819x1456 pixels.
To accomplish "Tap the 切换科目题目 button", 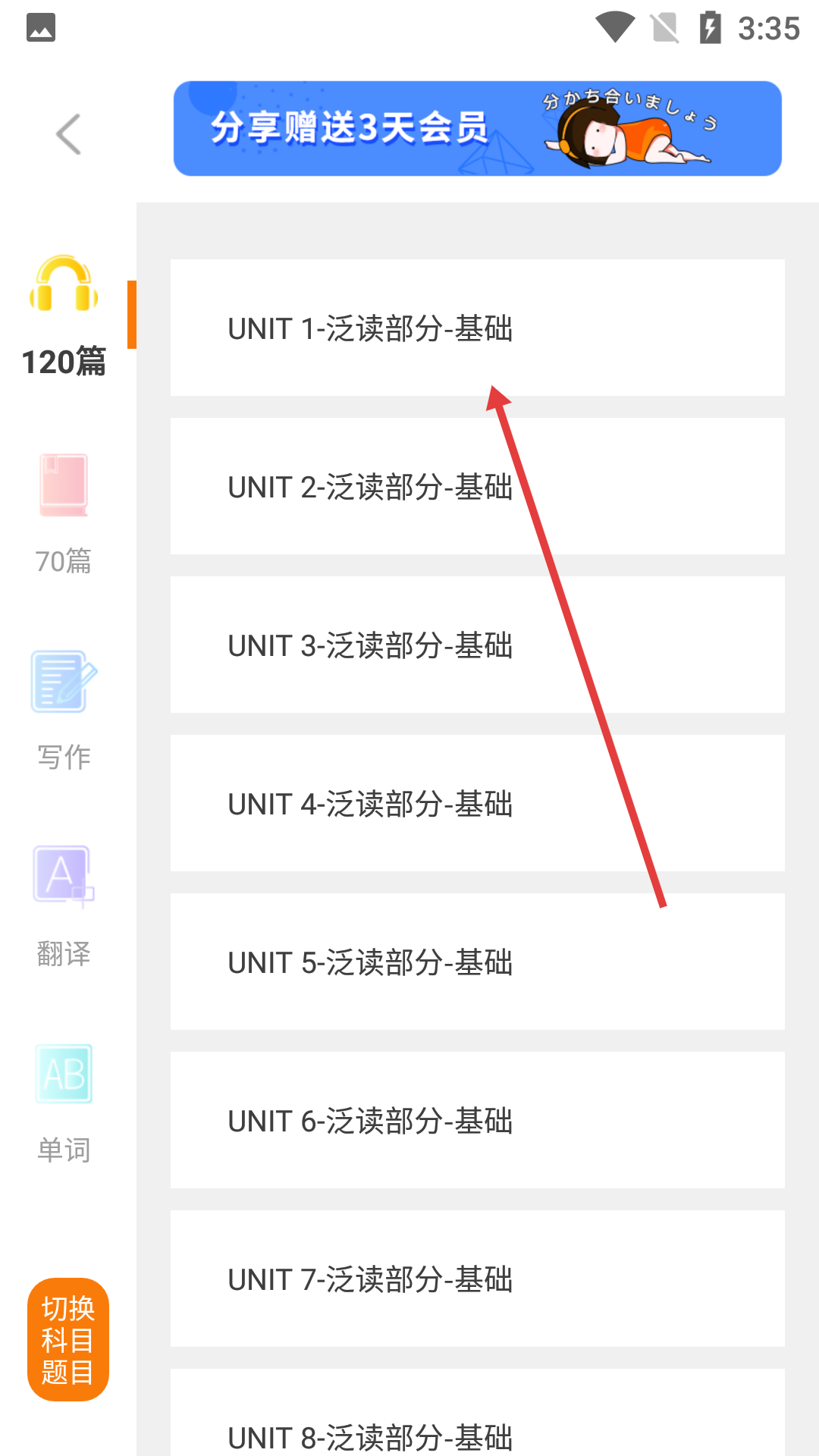I will [68, 1339].
